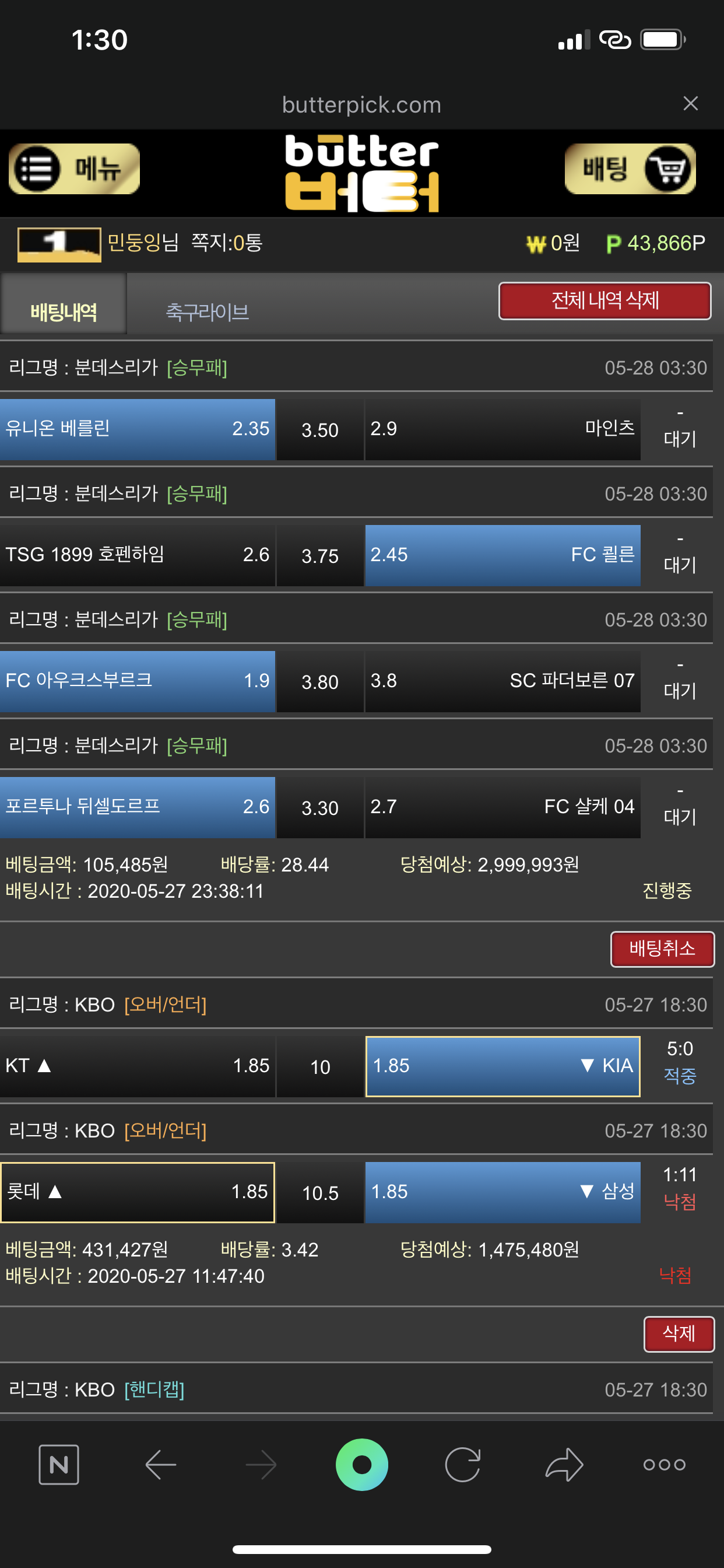The width and height of the screenshot is (724, 1568).
Task: Open the 메뉴 menu button
Action: pos(73,169)
